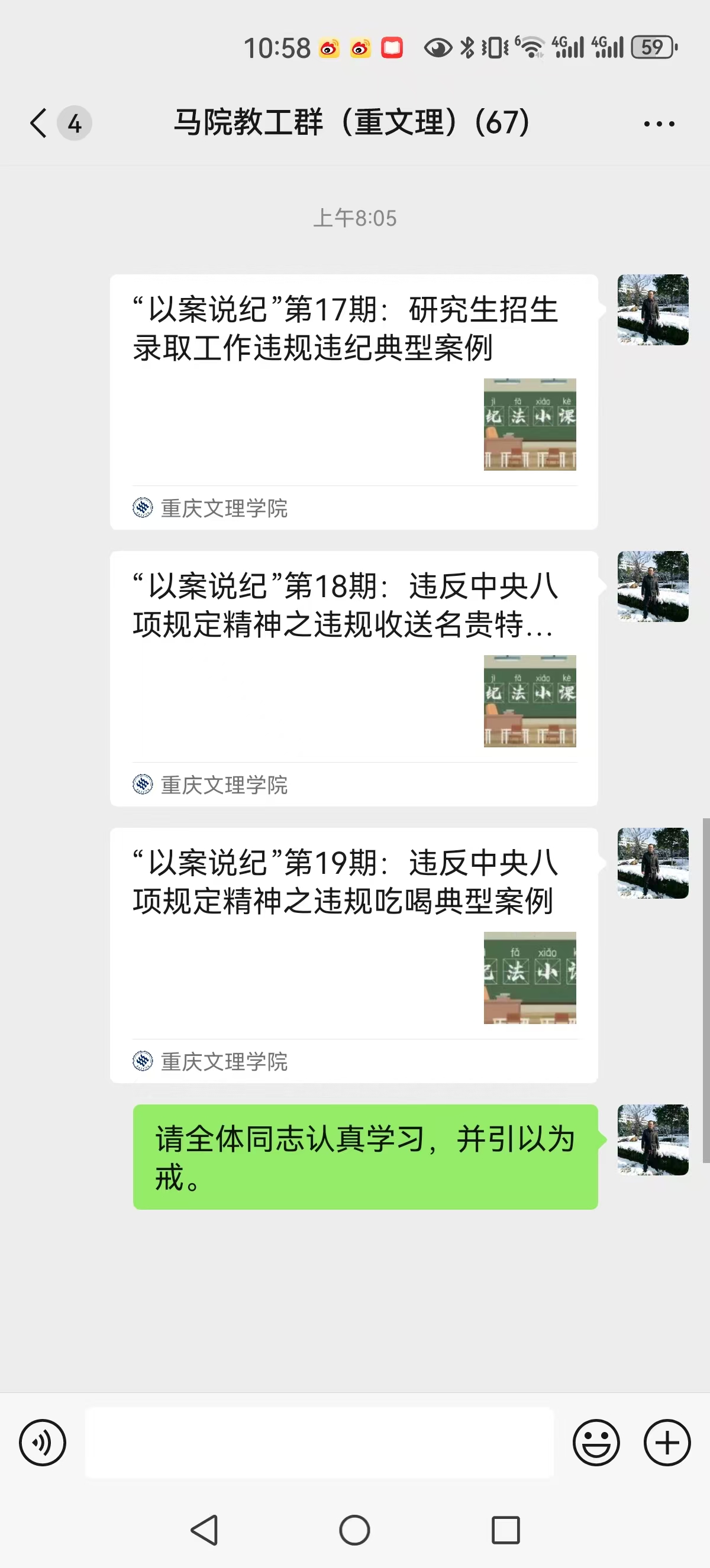
Task: Open the recent apps overview
Action: pos(505,1530)
